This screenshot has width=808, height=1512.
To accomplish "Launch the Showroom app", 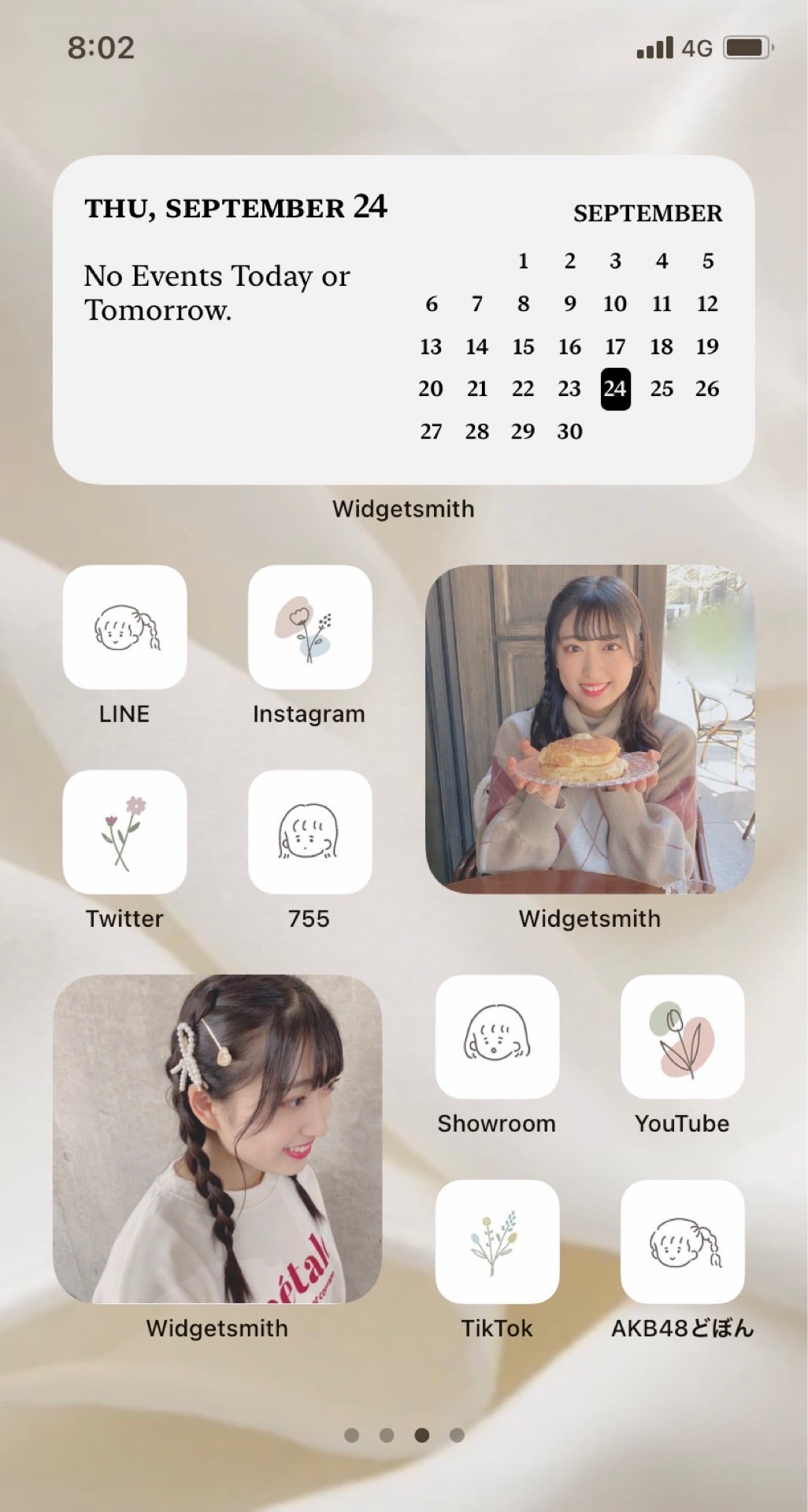I will 497,1036.
